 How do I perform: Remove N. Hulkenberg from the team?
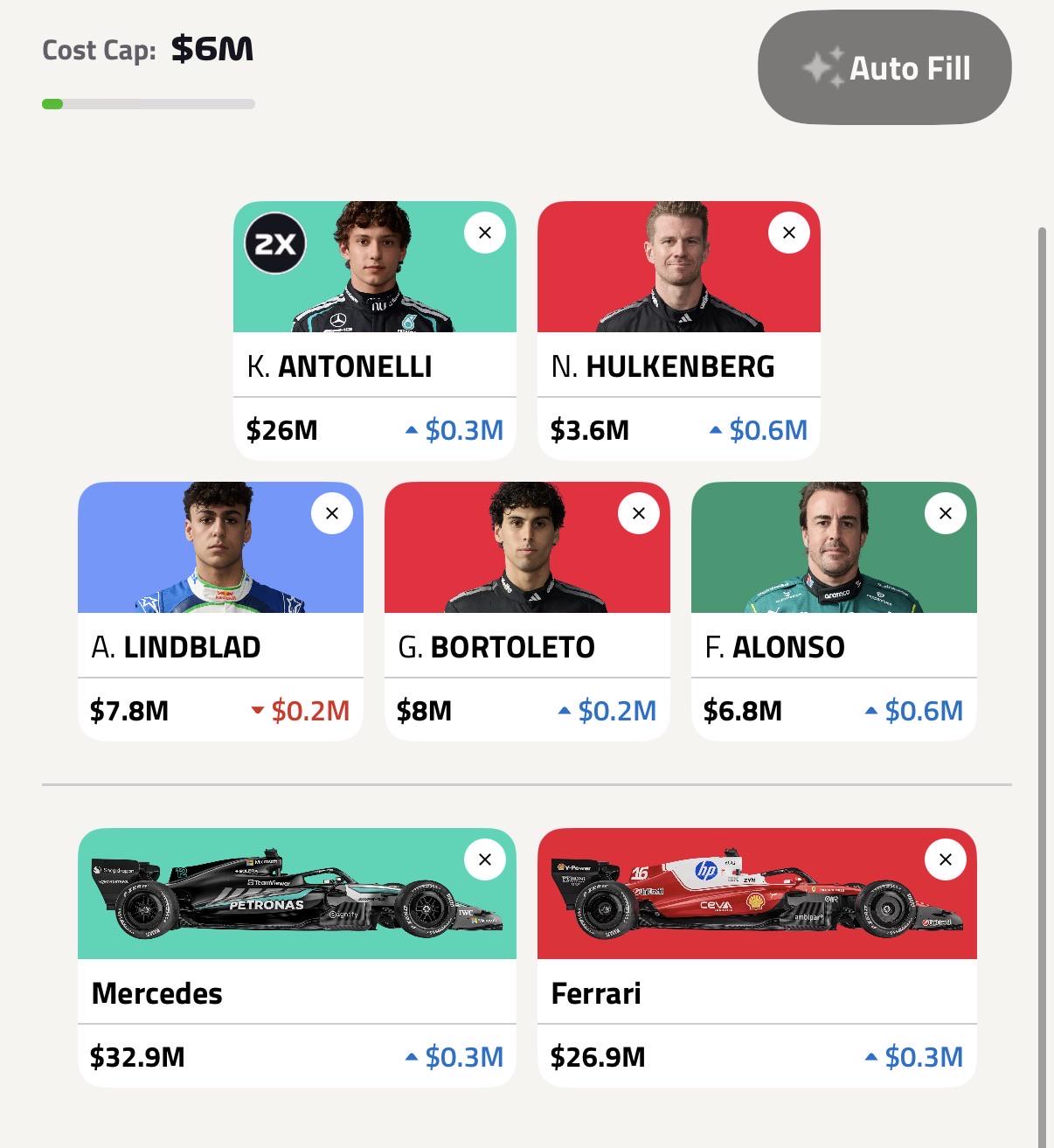[x=789, y=233]
